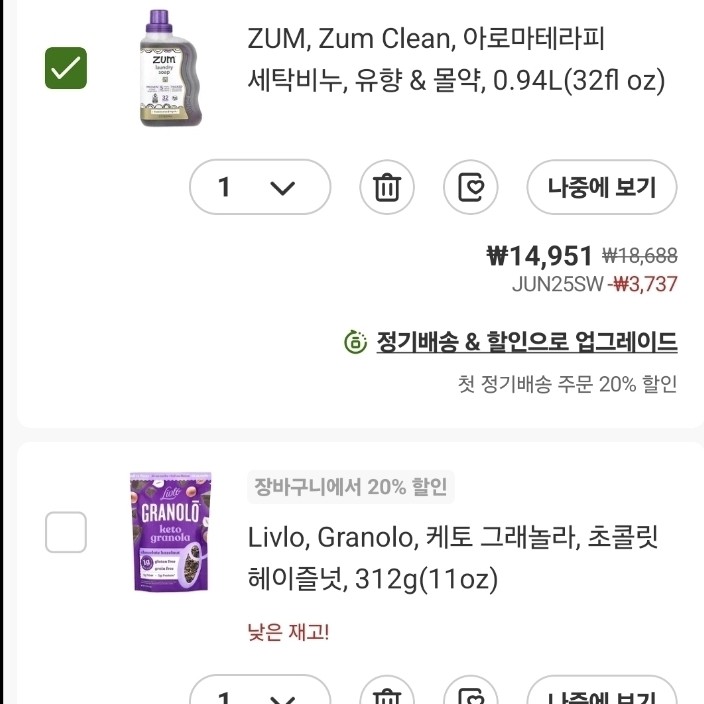
Task: Open quantity dropdown for ZUM laundry soap
Action: [259, 187]
